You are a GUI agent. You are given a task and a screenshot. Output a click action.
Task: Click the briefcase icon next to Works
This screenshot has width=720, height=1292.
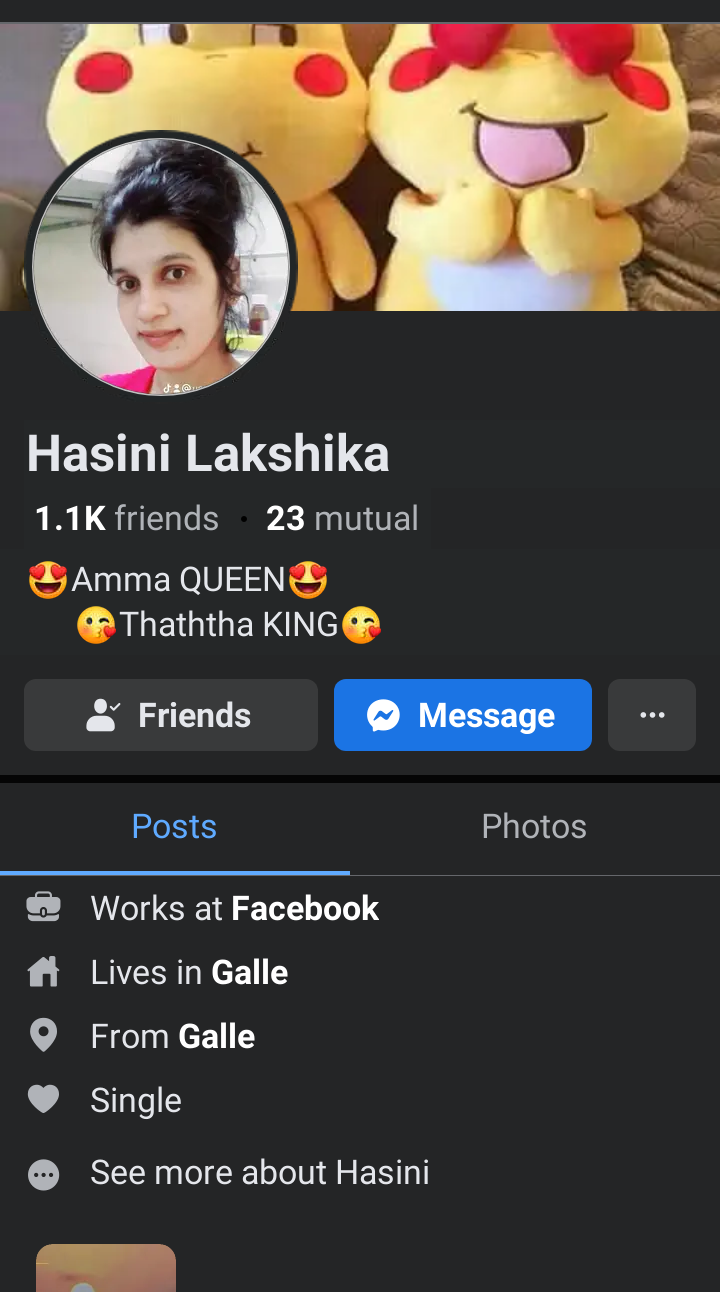point(44,907)
